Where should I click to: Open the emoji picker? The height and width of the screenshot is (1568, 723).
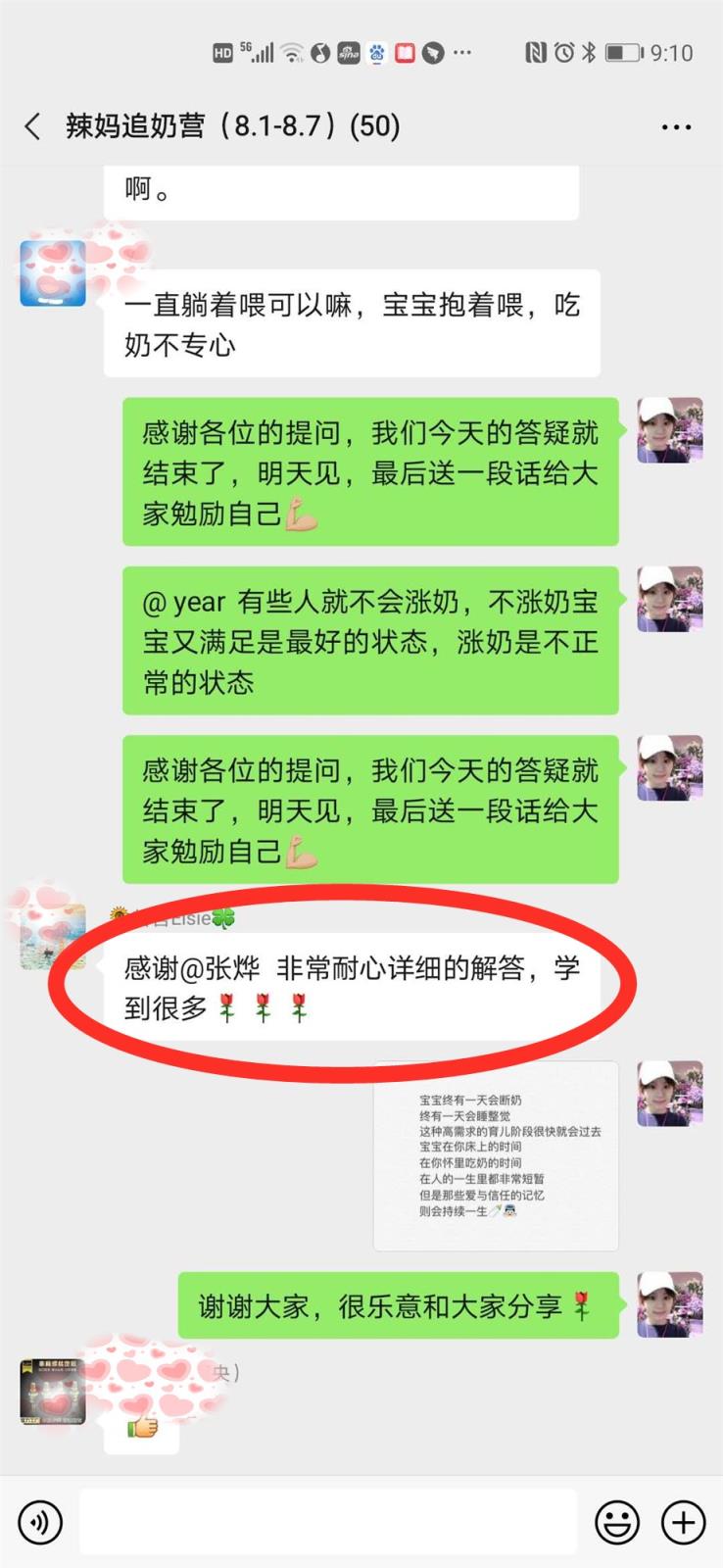pyautogui.click(x=617, y=1522)
